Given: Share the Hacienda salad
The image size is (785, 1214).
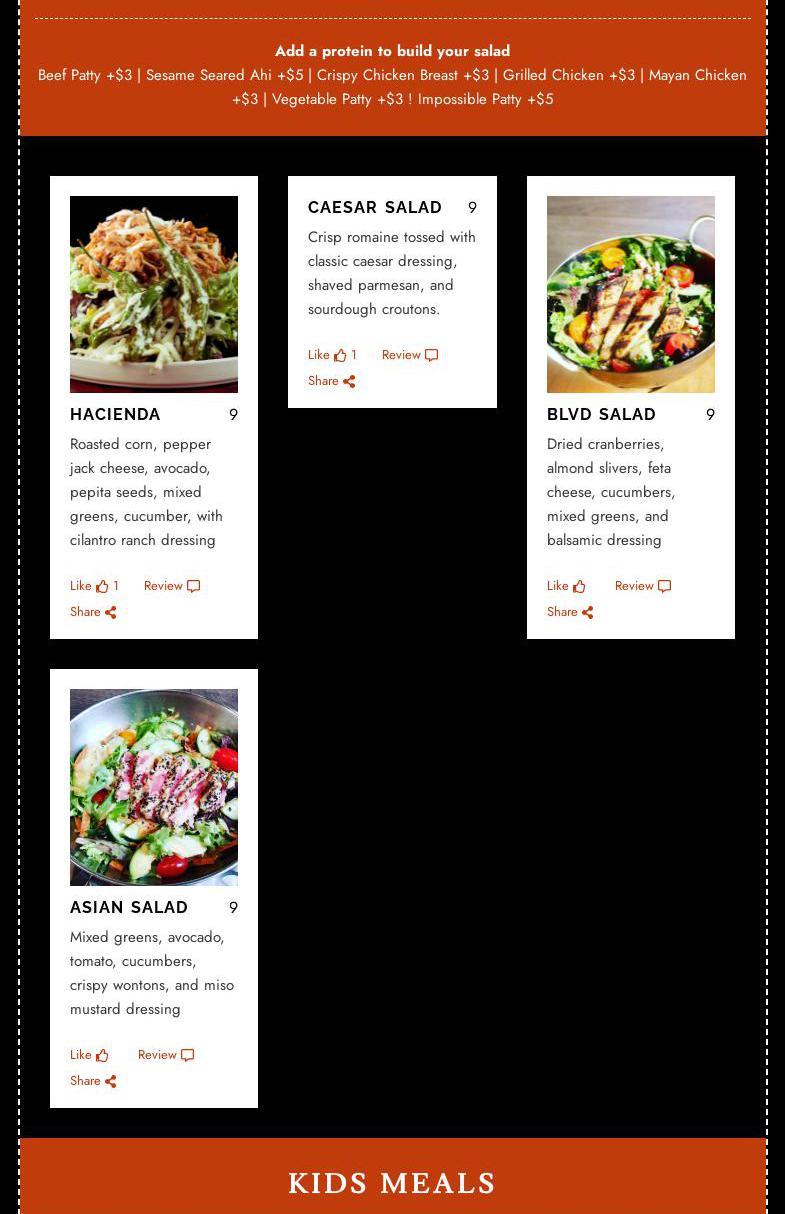Looking at the screenshot, I should click(x=93, y=612).
